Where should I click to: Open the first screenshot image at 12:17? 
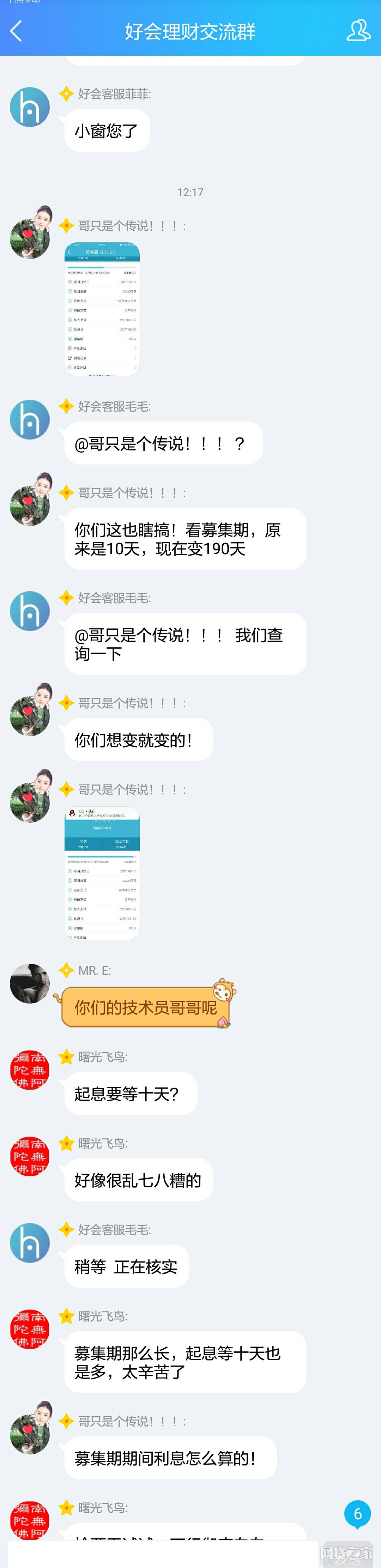(x=102, y=309)
